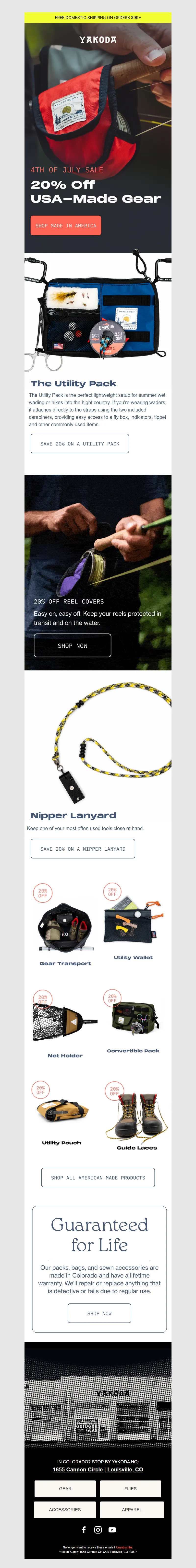Shop all American-made products
The image size is (196, 1568).
coord(98,1177)
